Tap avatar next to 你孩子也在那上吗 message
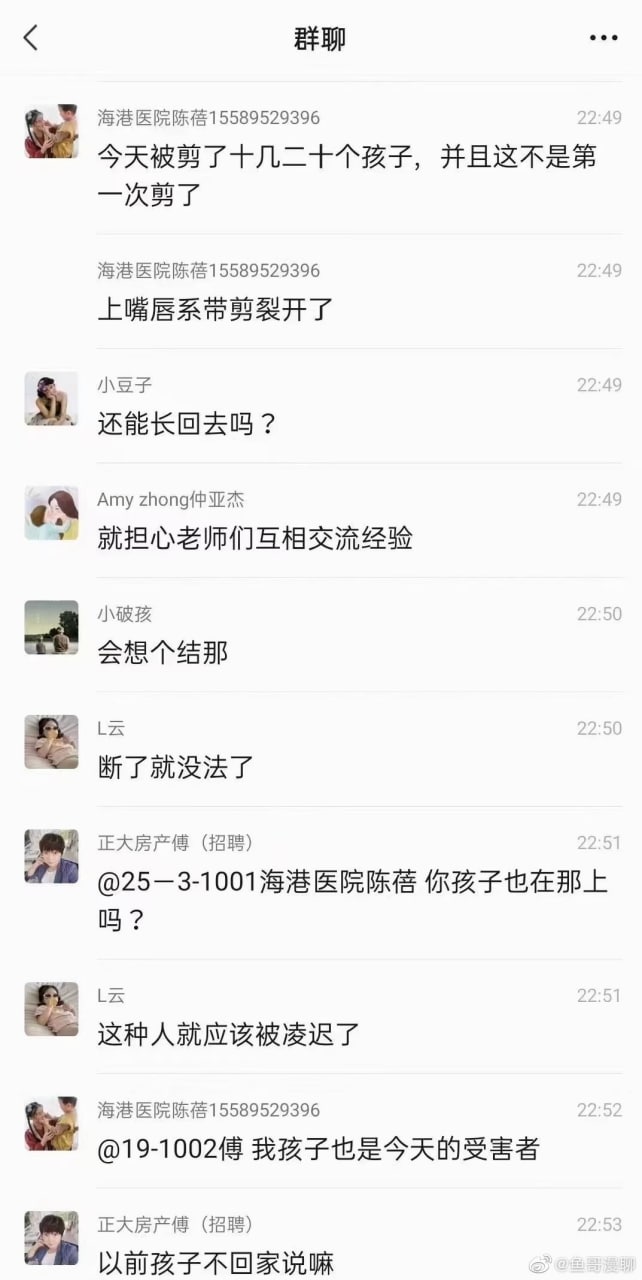 click(x=51, y=856)
